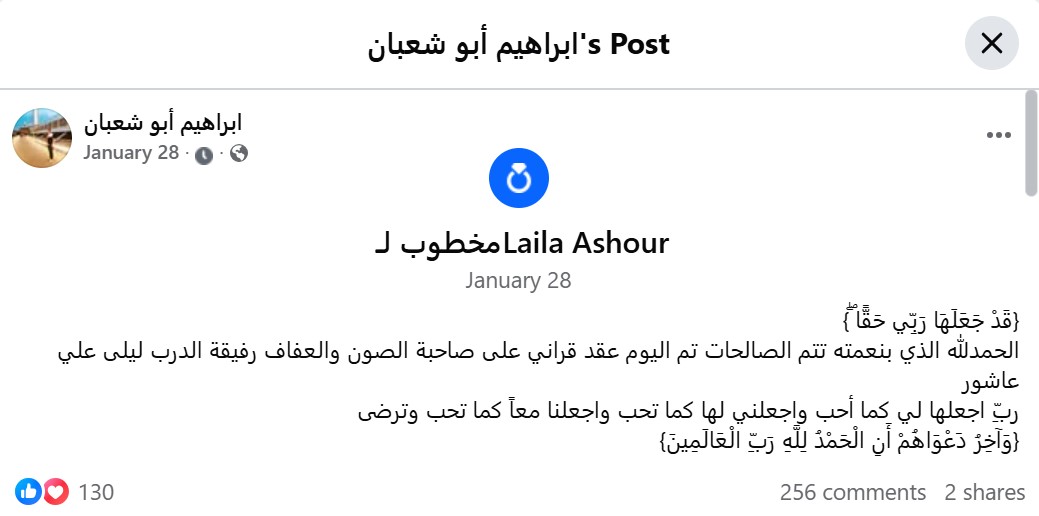
Task: Tap the public audience globe icon
Action: (239, 154)
